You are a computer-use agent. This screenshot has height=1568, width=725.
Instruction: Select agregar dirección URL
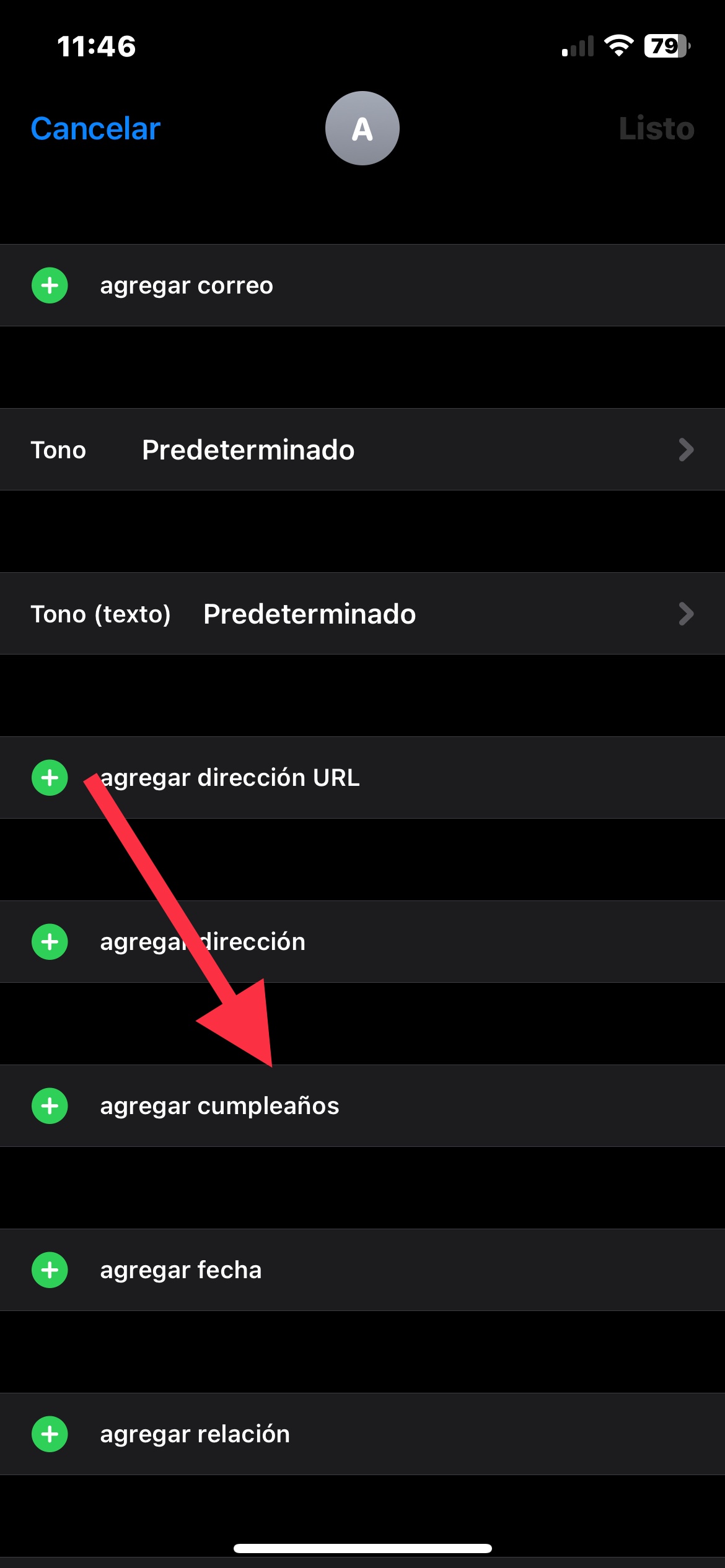229,778
